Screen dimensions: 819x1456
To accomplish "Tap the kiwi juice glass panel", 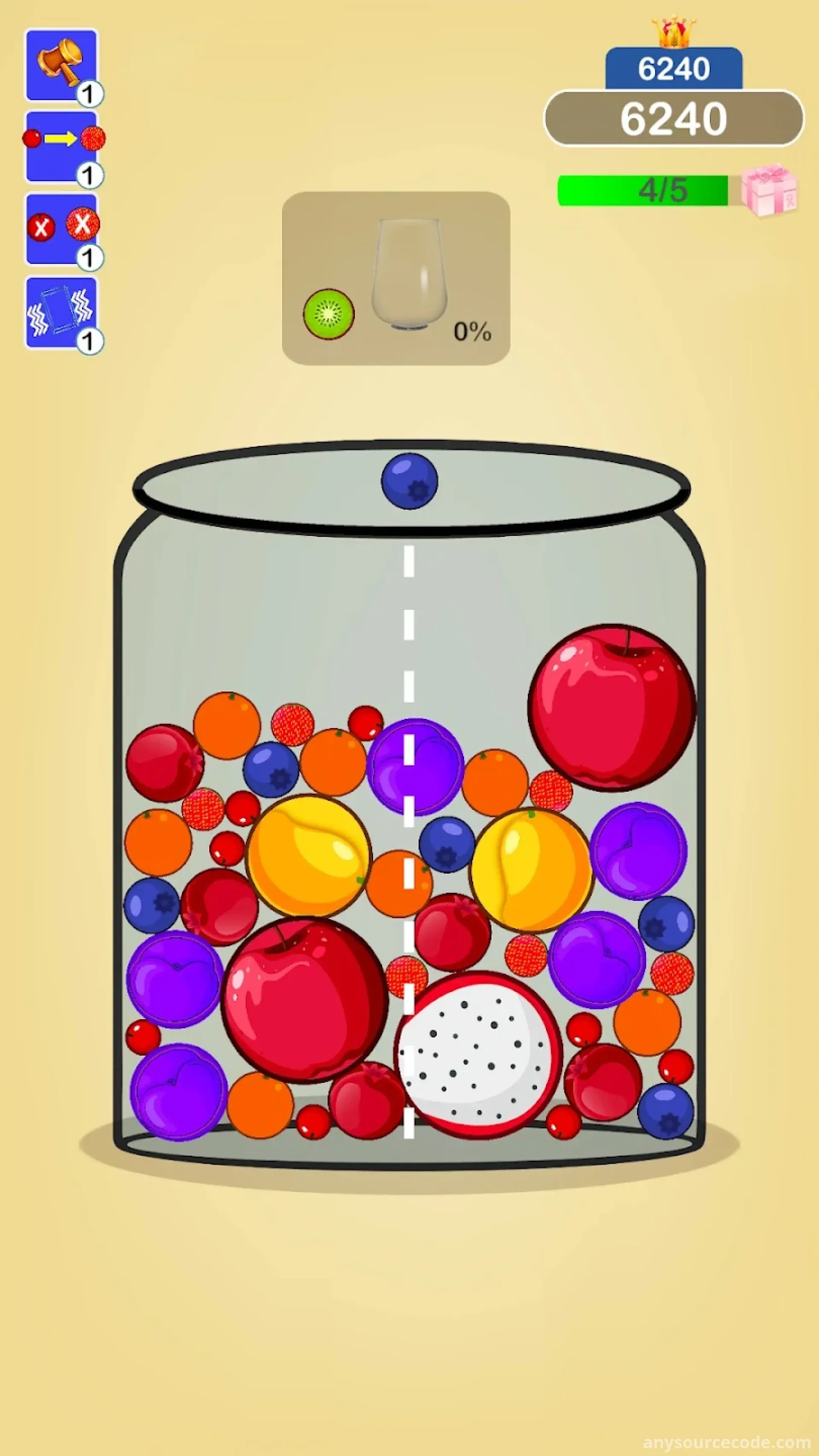I will click(x=396, y=278).
